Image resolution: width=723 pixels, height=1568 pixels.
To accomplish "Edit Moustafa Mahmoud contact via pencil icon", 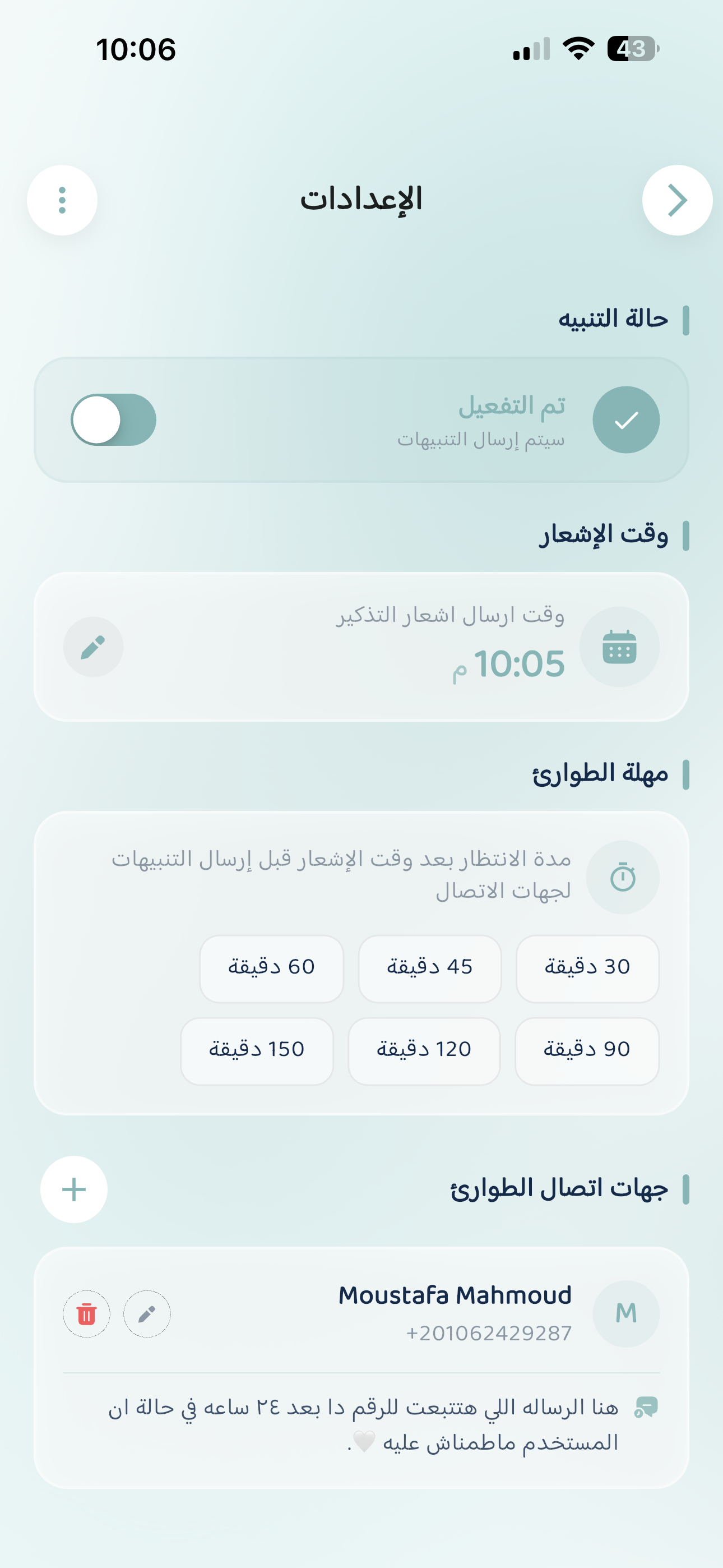I will coord(147,1314).
